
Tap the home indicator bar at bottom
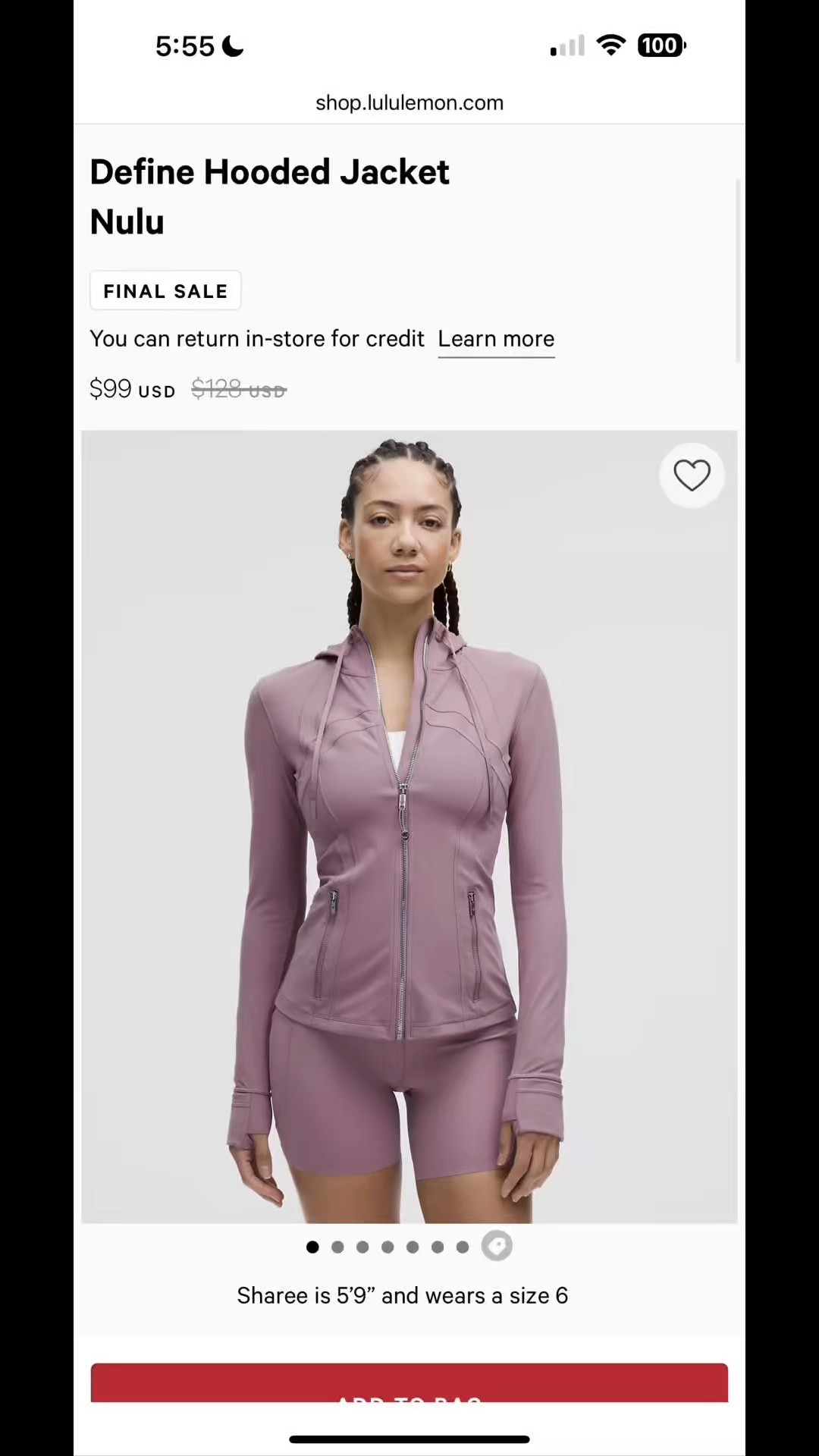pyautogui.click(x=409, y=1433)
